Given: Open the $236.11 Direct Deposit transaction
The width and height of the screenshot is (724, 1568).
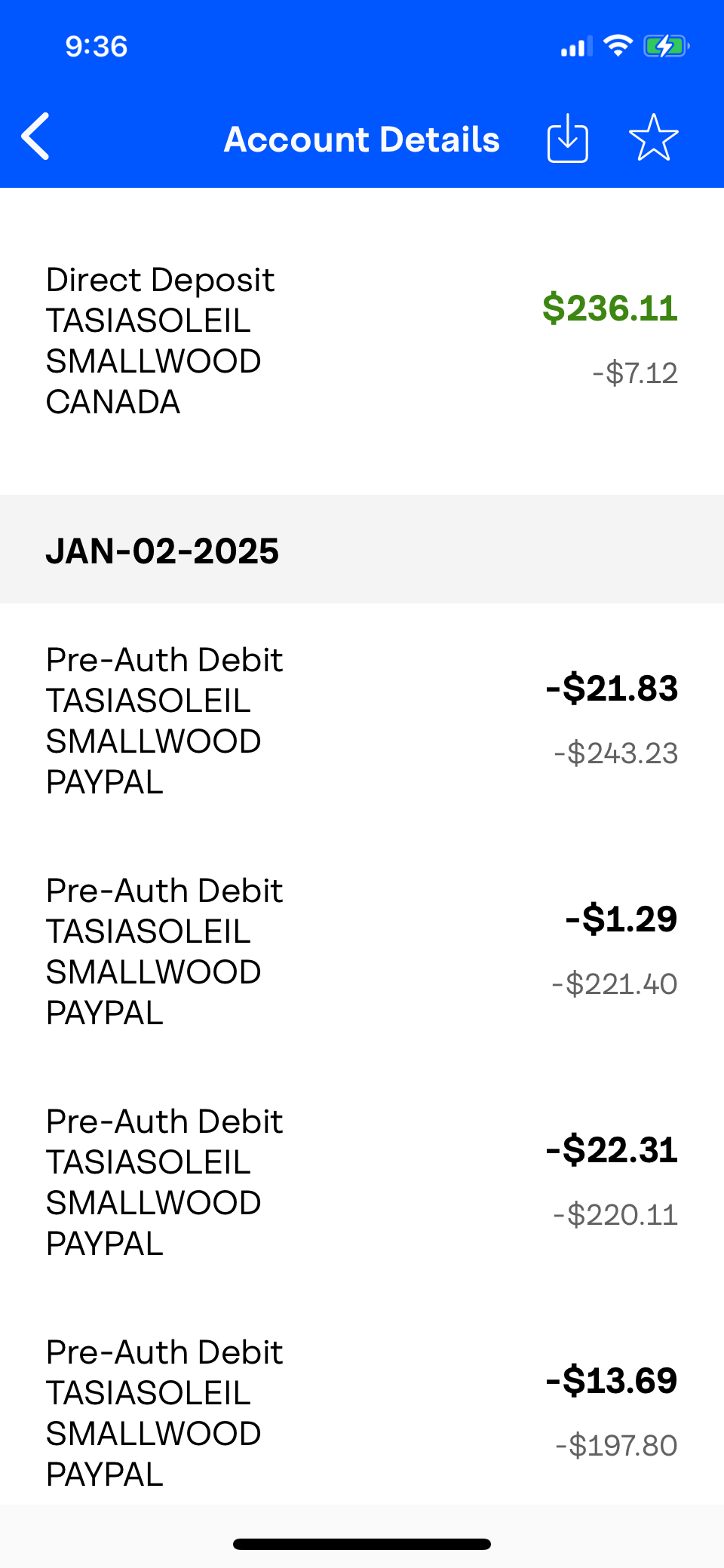Looking at the screenshot, I should pos(362,341).
